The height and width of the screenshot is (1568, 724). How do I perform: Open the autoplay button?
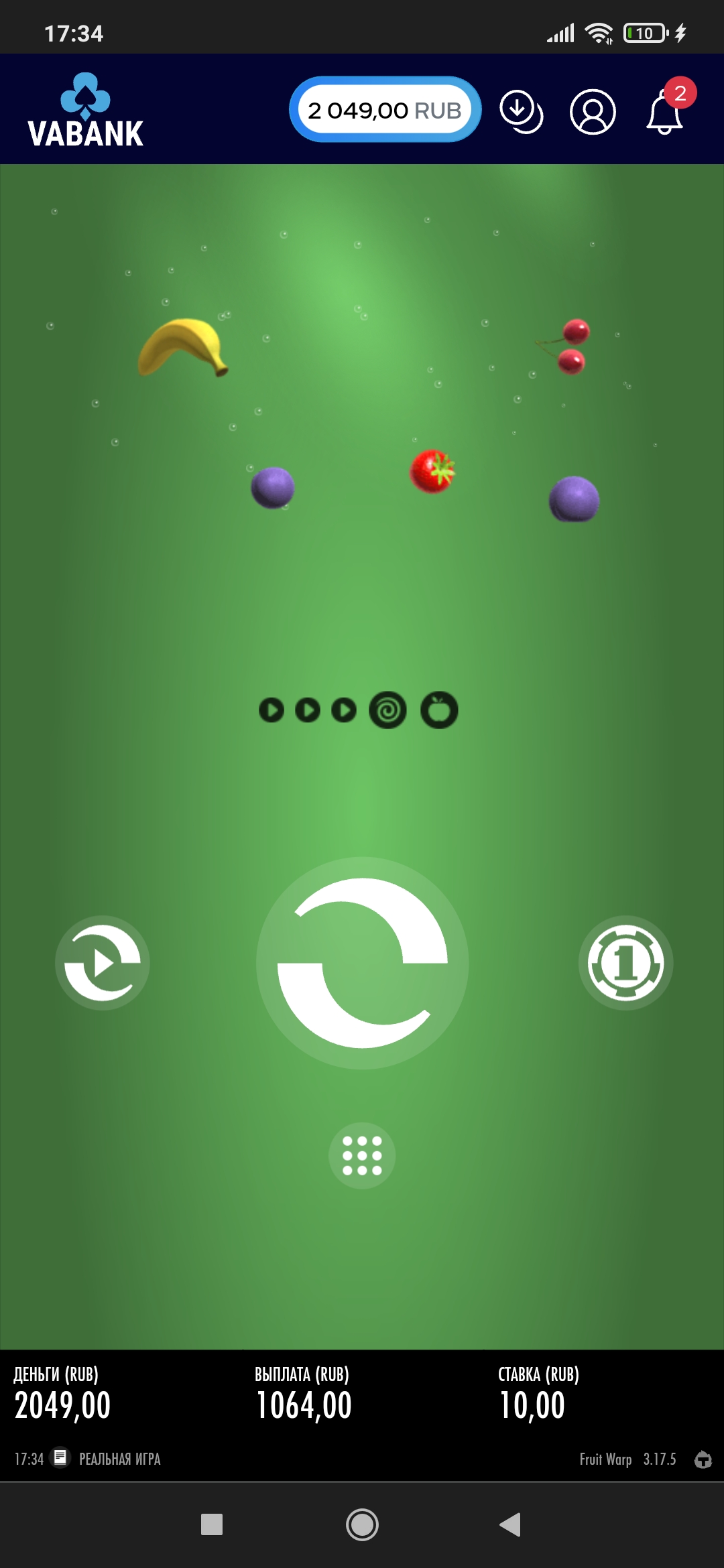(x=102, y=963)
